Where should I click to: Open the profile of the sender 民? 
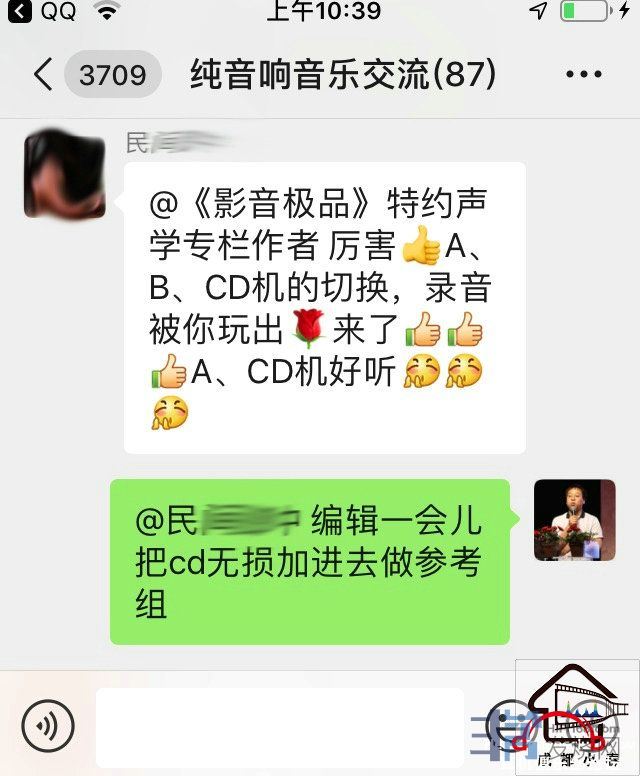point(65,174)
